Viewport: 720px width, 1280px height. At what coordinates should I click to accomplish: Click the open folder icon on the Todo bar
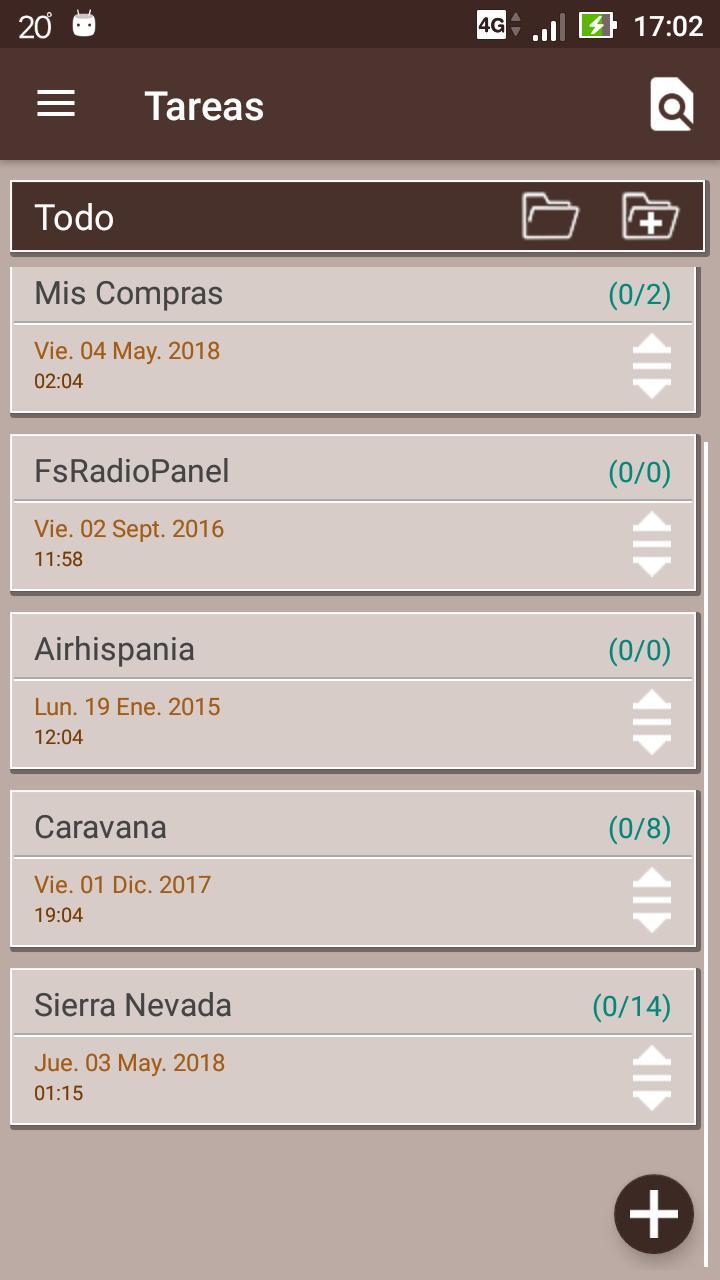coord(548,217)
